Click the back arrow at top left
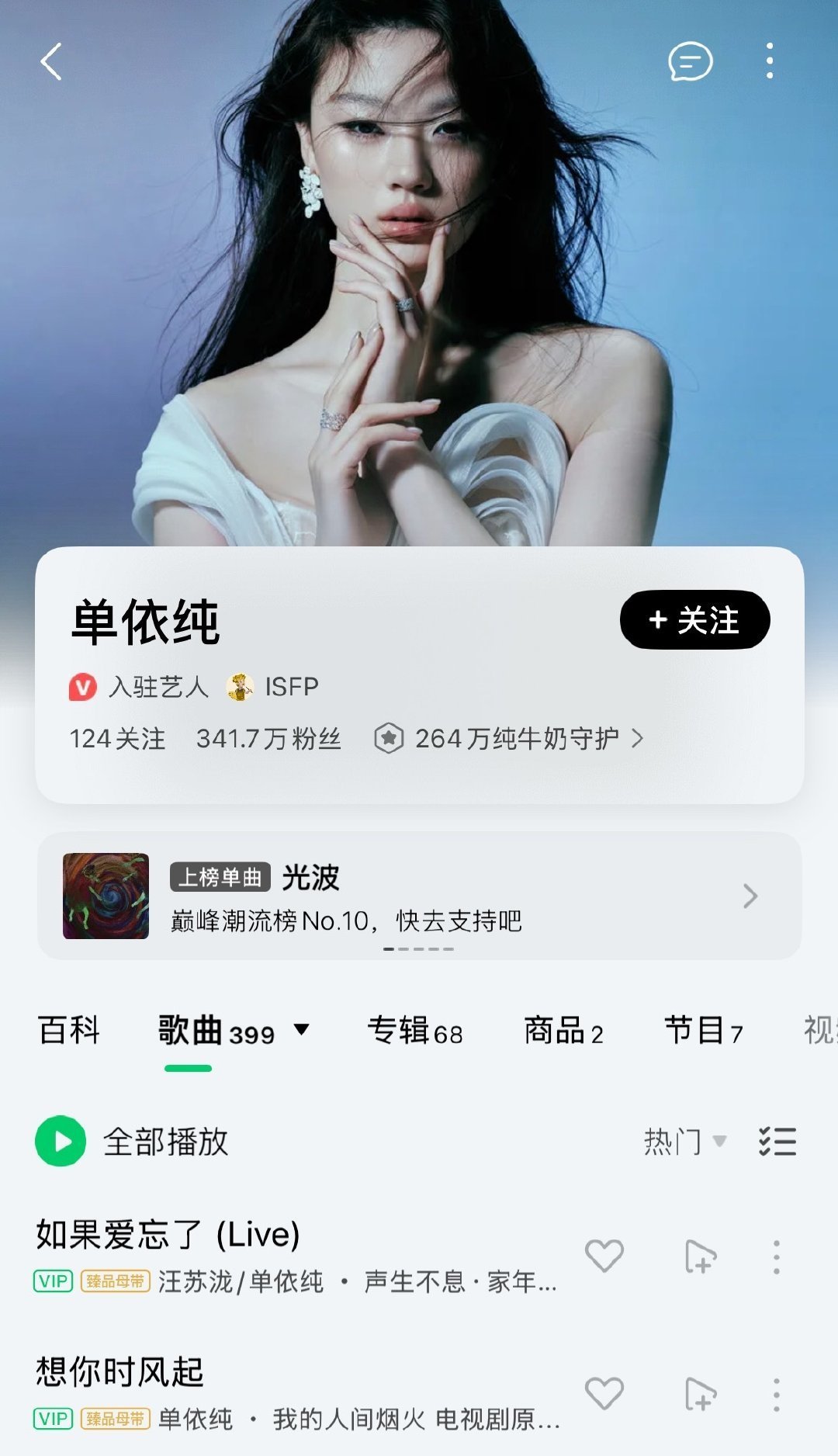 (x=52, y=62)
